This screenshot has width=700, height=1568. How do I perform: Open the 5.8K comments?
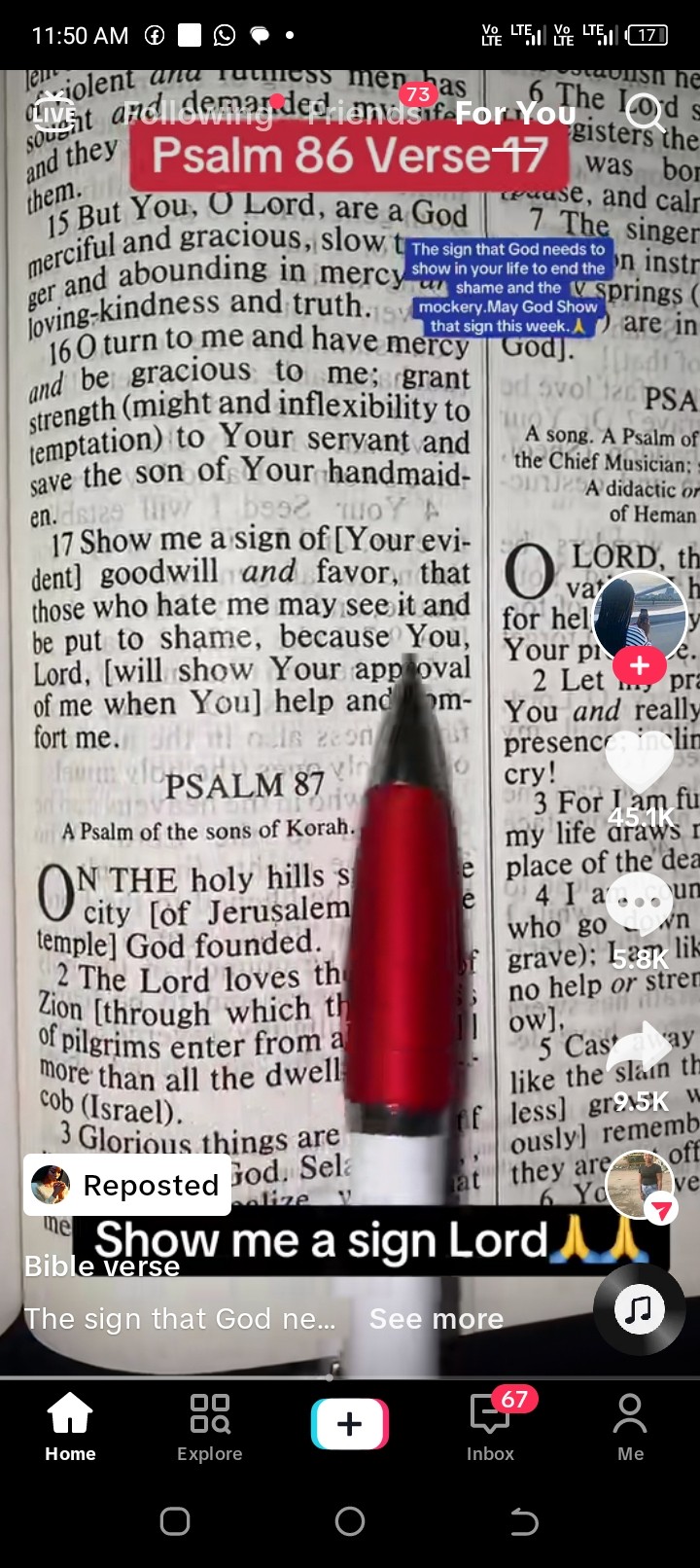pos(640,903)
